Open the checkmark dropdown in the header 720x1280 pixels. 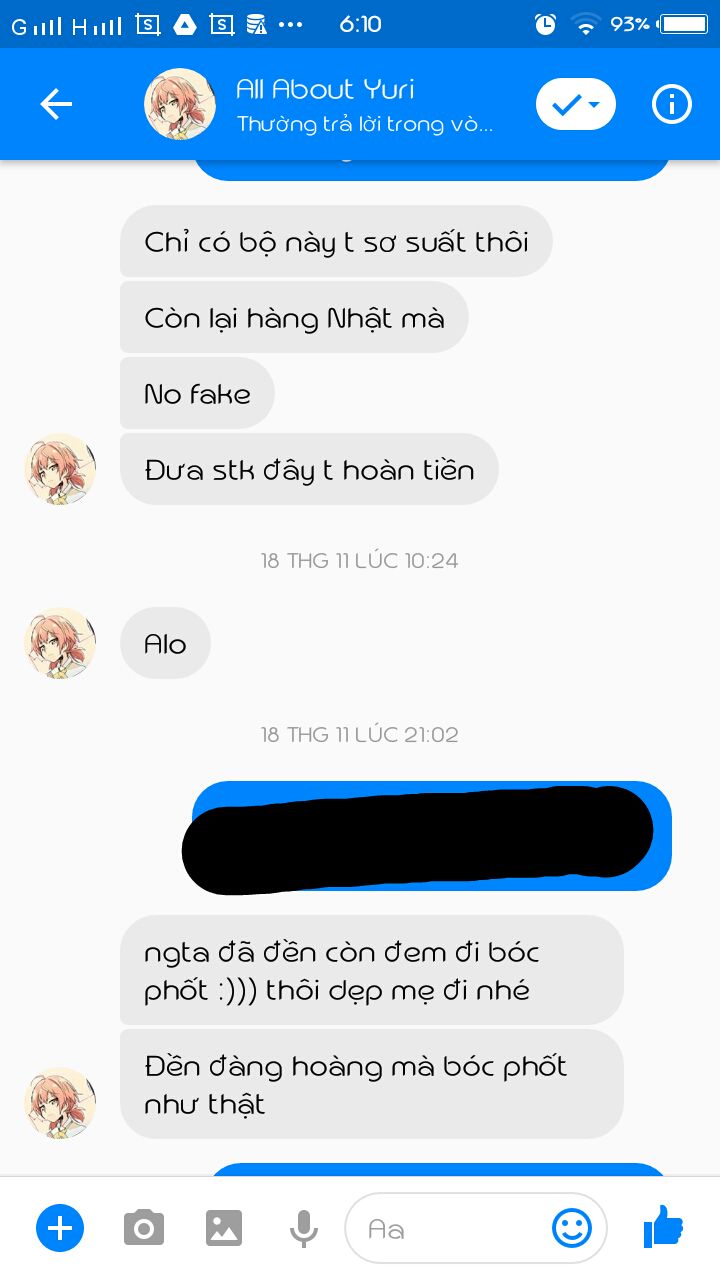click(x=575, y=104)
